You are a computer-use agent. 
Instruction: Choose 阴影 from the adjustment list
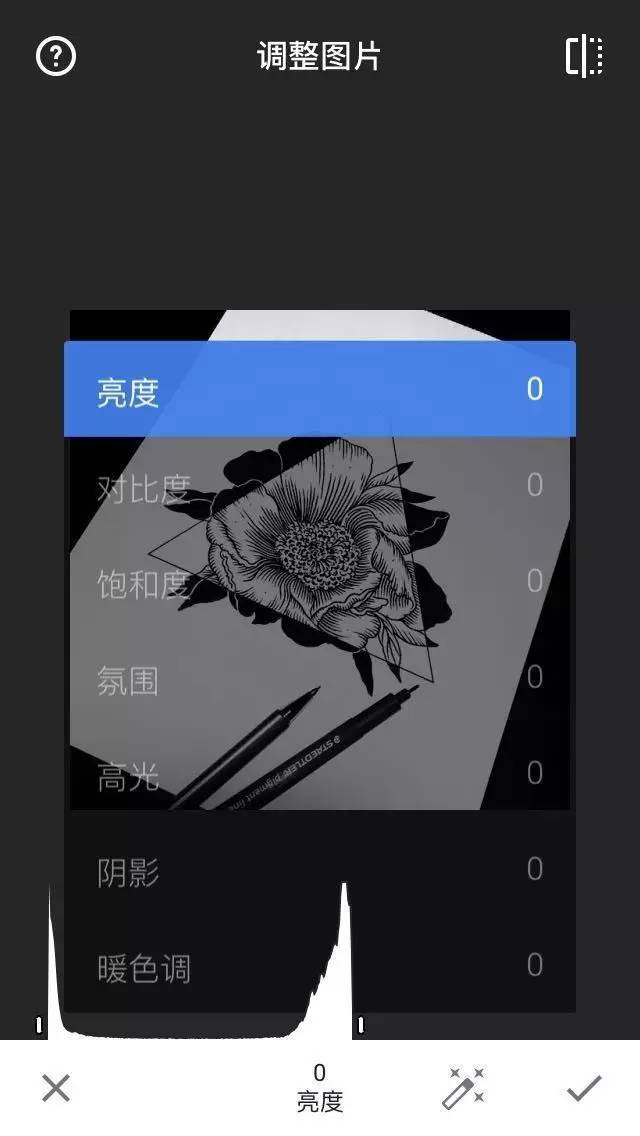coord(320,871)
